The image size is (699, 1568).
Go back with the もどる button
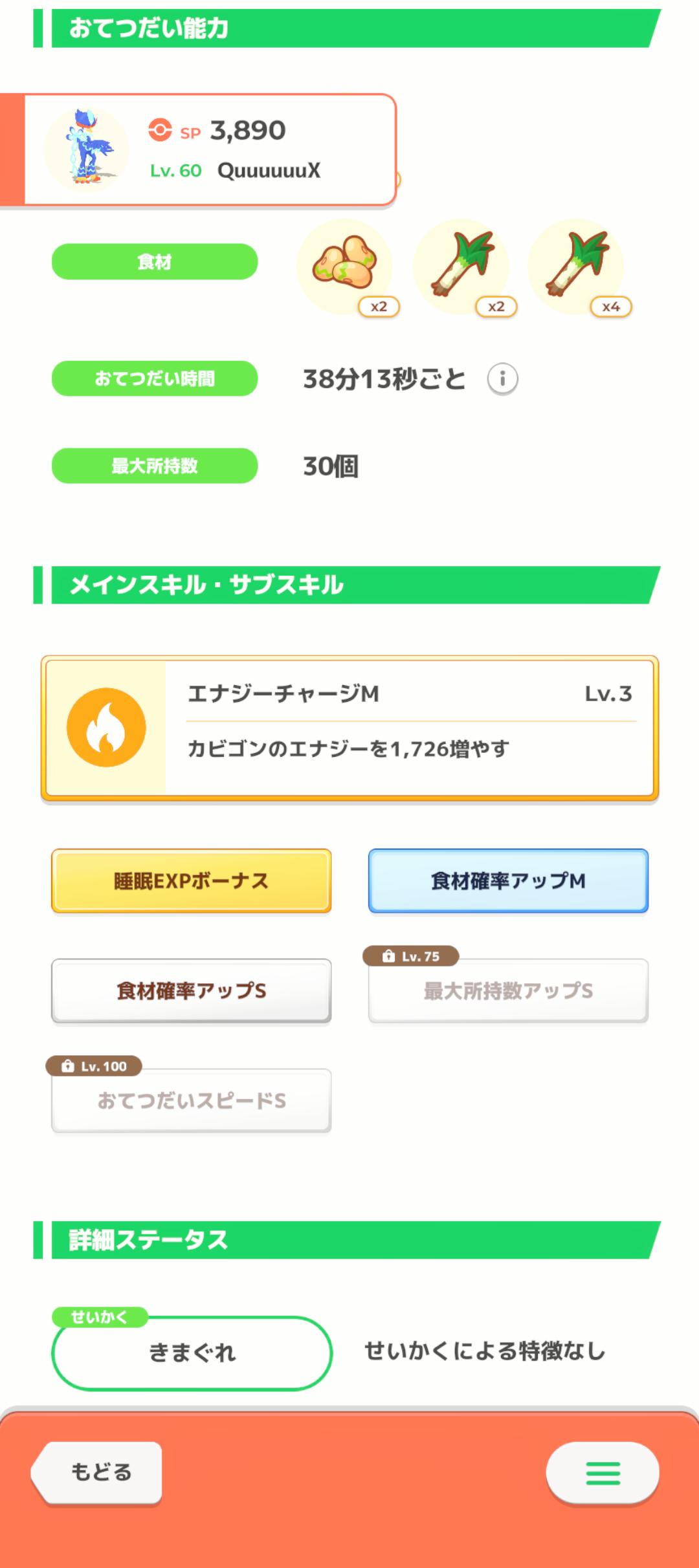[x=97, y=1472]
